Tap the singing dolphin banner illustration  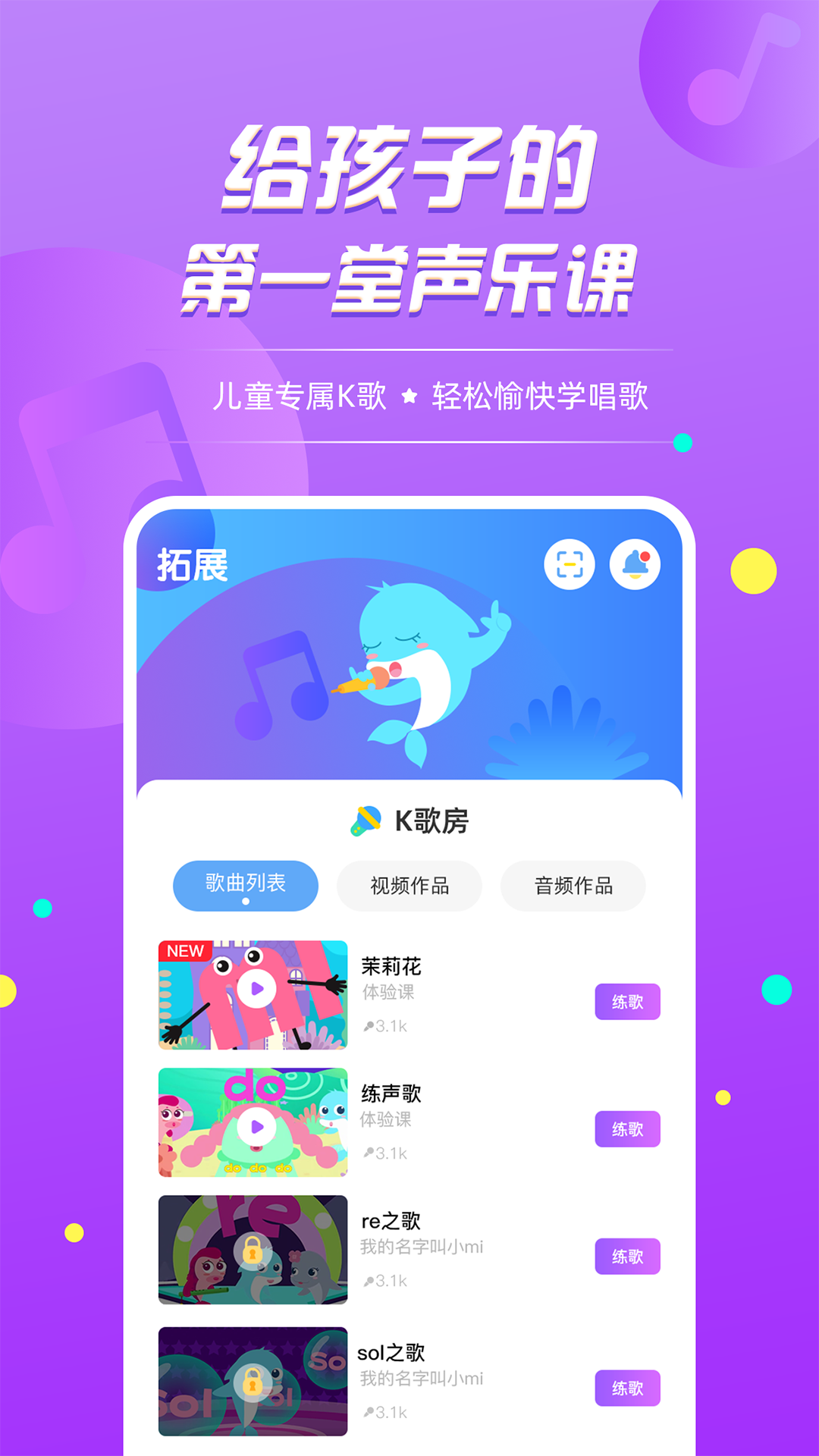(x=409, y=667)
